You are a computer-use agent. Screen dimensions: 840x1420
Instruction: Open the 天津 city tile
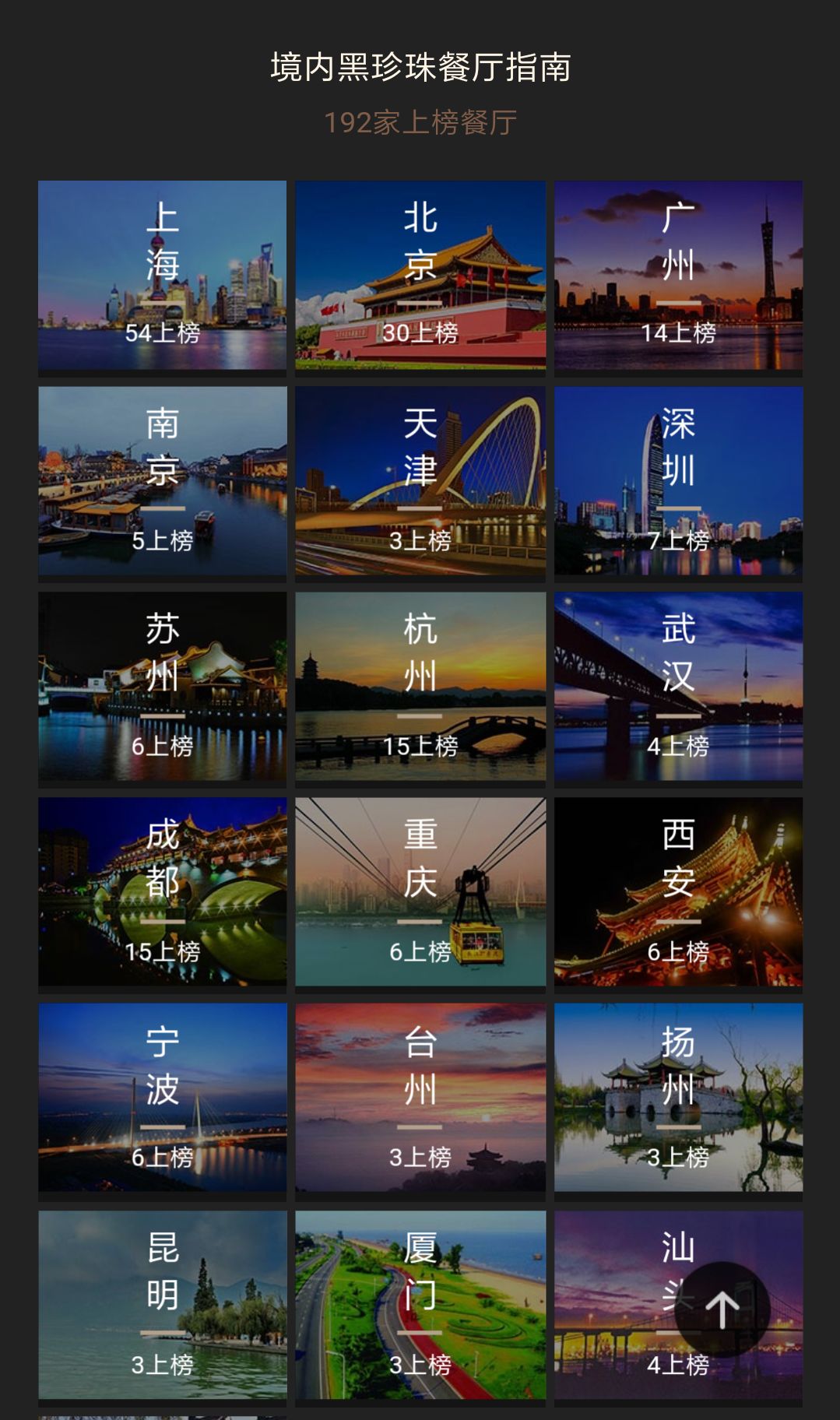point(420,480)
